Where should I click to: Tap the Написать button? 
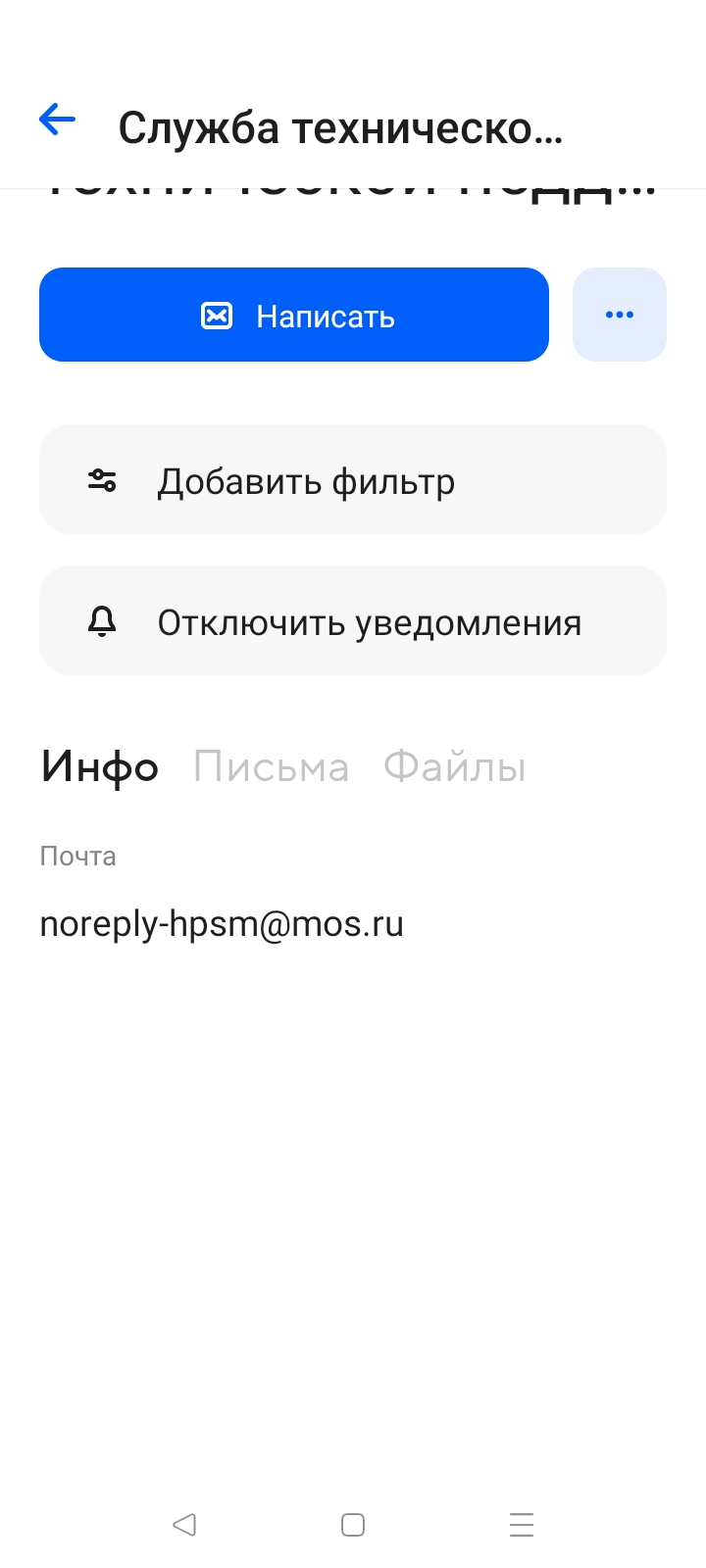click(294, 315)
